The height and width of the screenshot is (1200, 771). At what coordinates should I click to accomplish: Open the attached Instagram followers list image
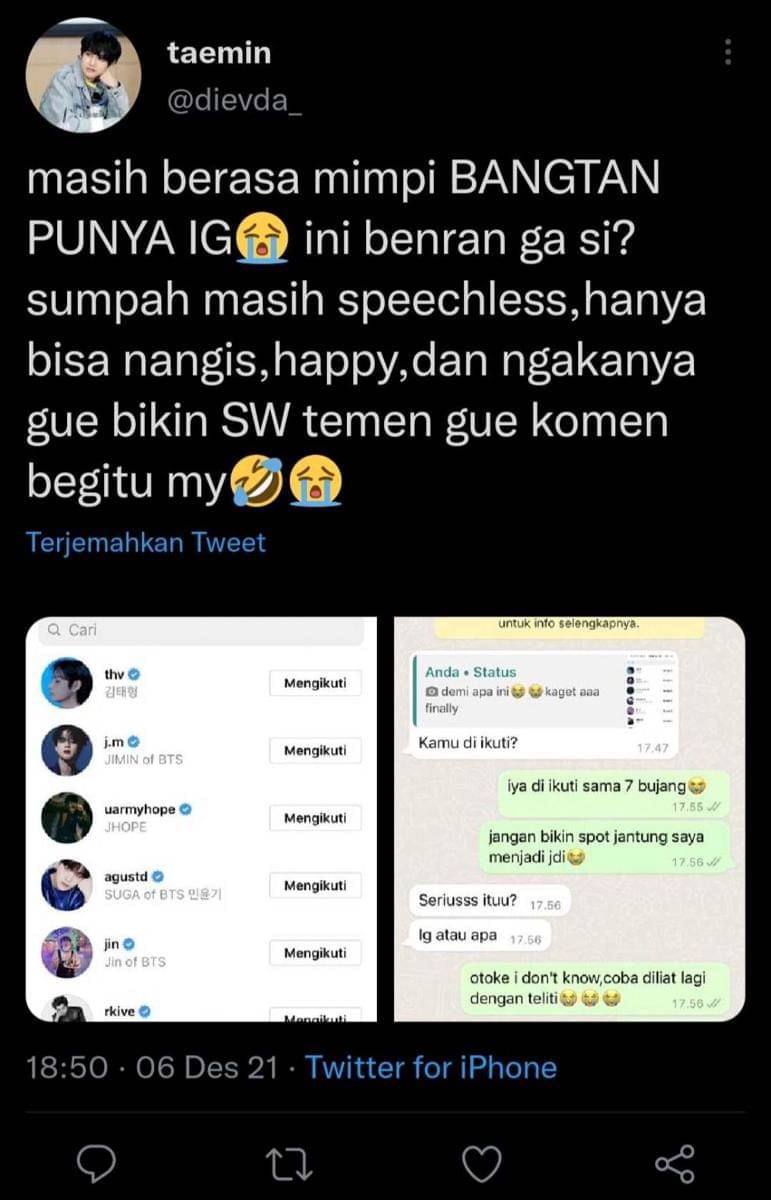[201, 819]
